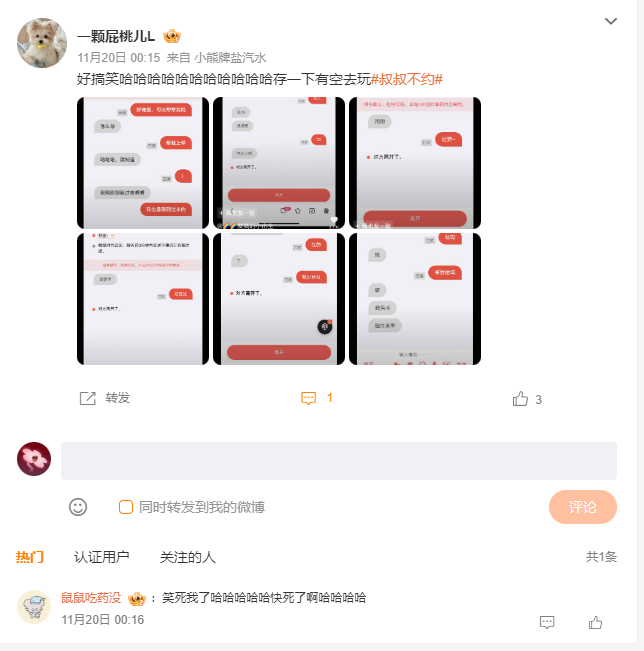Switch to the 热门 tab

coord(29,557)
